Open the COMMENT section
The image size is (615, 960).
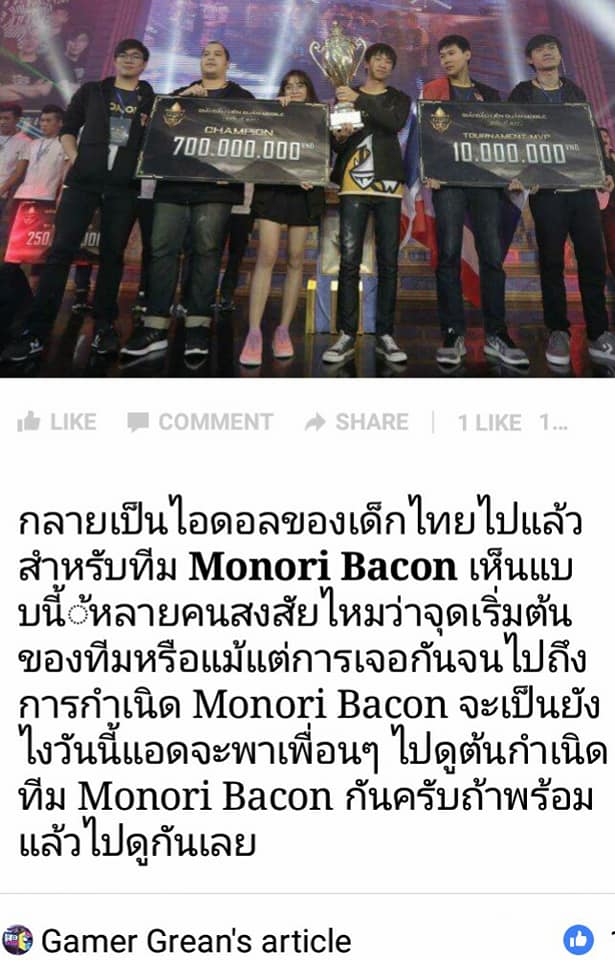click(x=200, y=422)
